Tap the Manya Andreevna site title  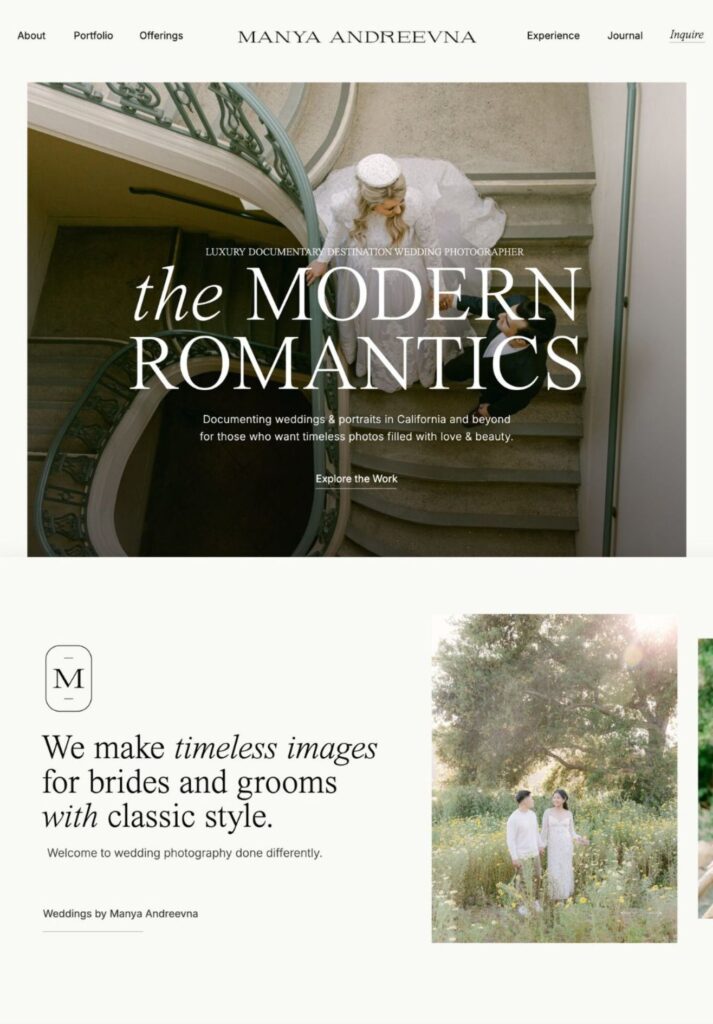pyautogui.click(x=357, y=37)
